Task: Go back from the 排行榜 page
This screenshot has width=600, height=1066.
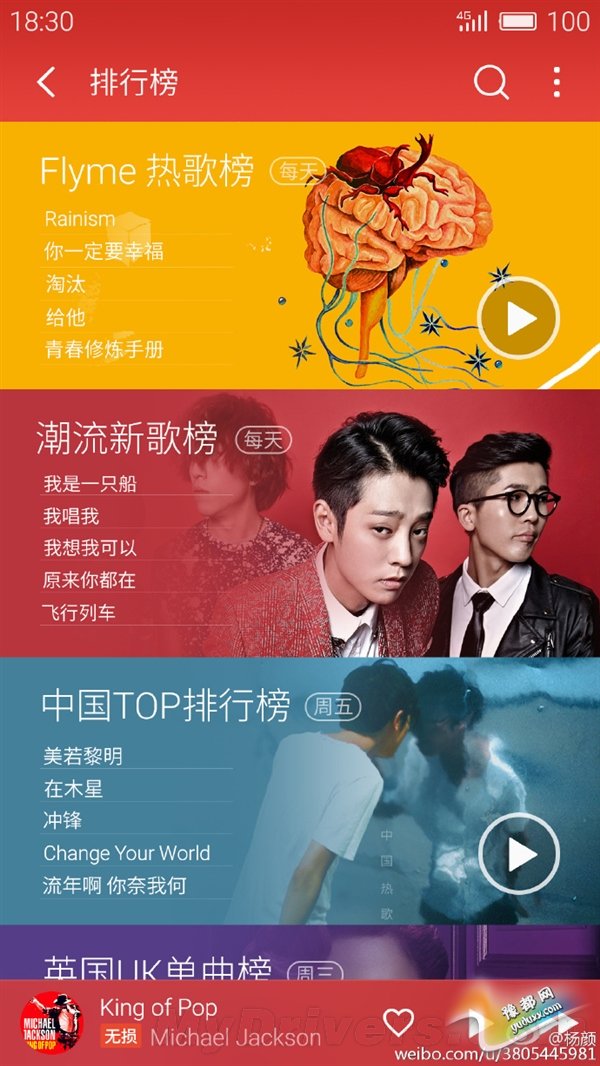Action: click(46, 82)
